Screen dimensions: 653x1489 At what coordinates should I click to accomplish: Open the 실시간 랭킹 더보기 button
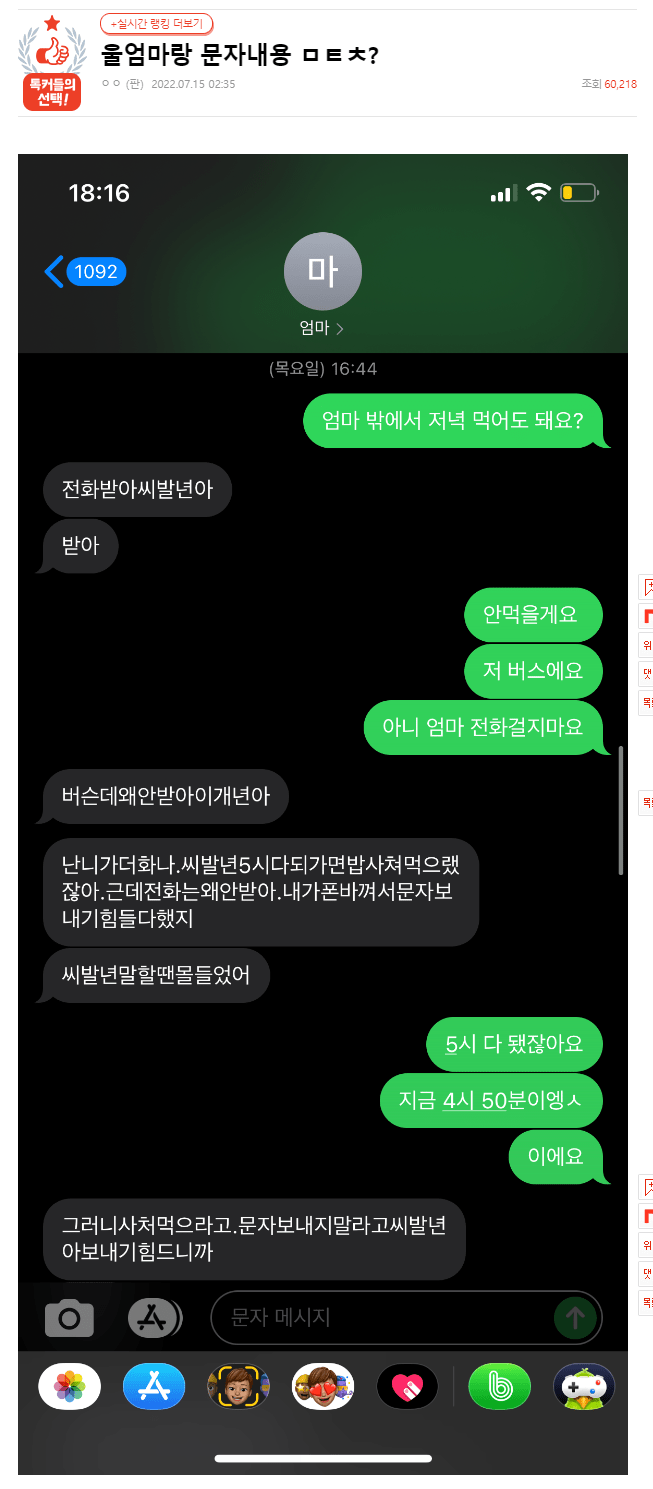(157, 24)
